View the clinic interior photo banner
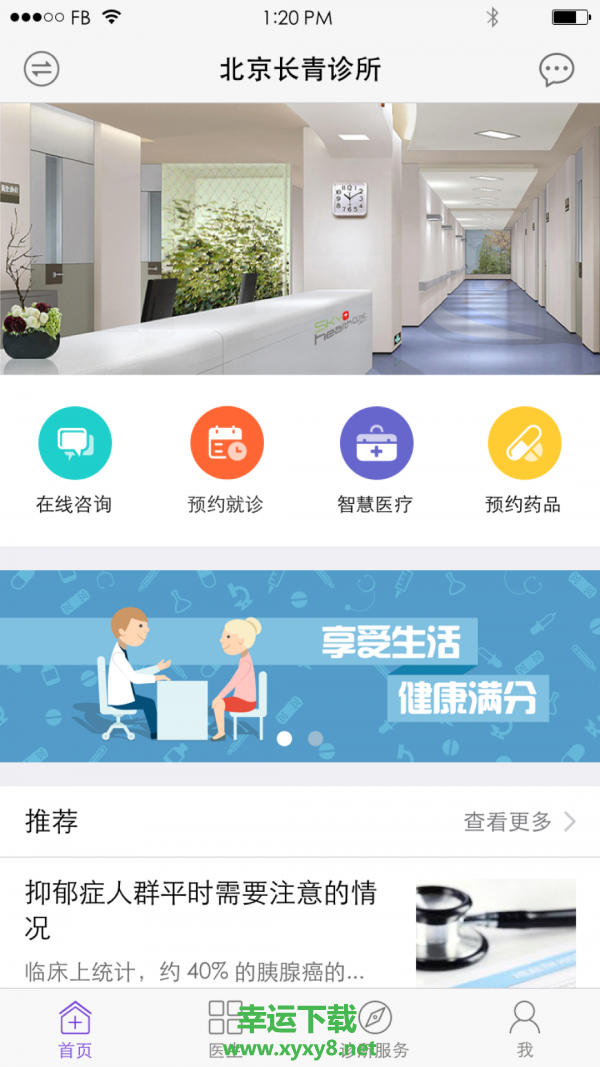Viewport: 600px width, 1067px height. [300, 238]
